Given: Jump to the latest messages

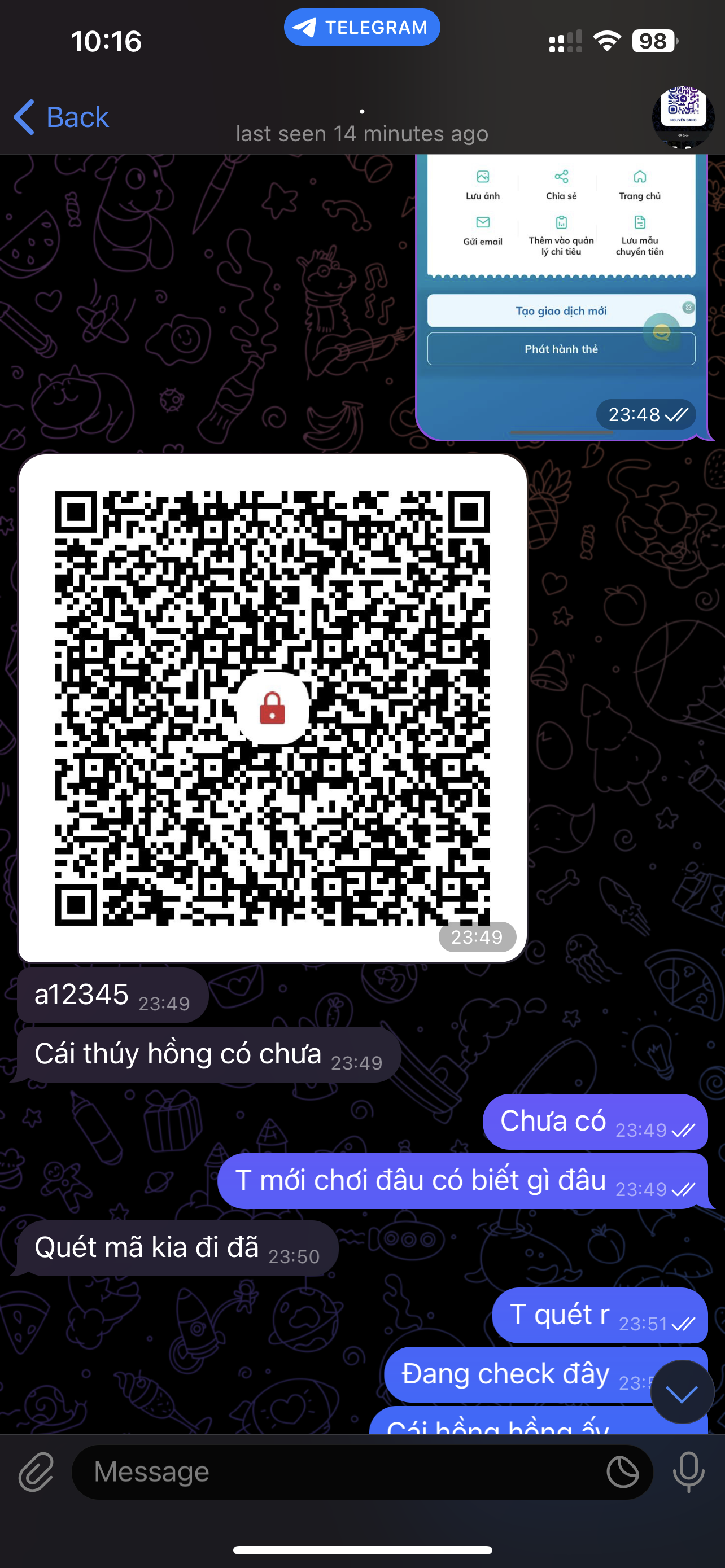Looking at the screenshot, I should point(681,1392).
